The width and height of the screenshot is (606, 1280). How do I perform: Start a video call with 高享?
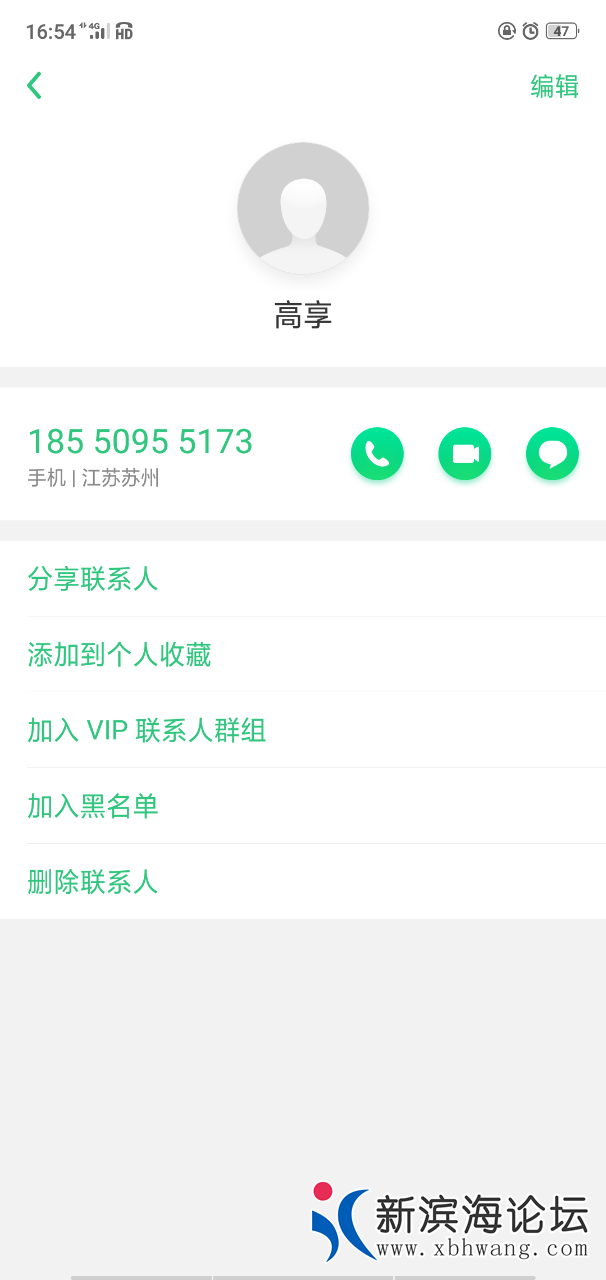tap(465, 454)
